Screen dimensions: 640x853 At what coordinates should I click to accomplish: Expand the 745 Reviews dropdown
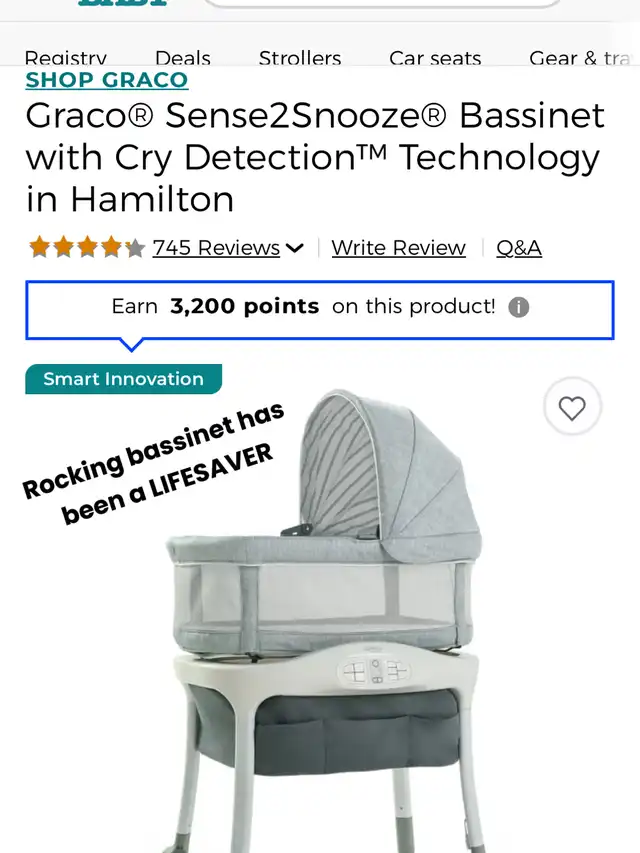click(x=228, y=248)
